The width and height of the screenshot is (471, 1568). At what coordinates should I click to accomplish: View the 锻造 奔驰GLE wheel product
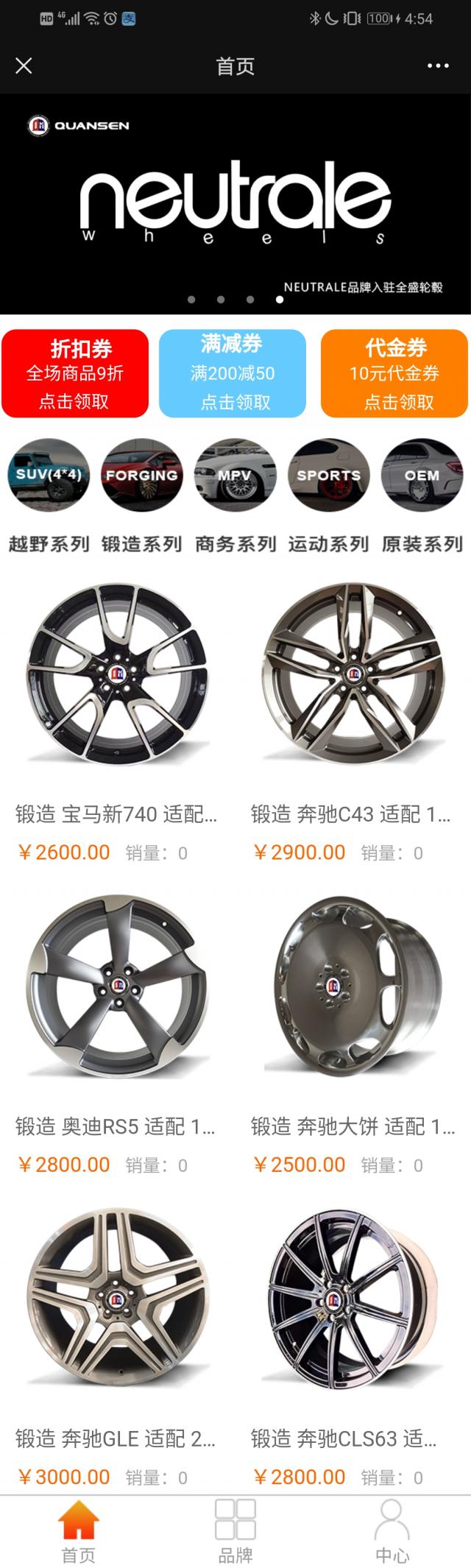tap(118, 1299)
